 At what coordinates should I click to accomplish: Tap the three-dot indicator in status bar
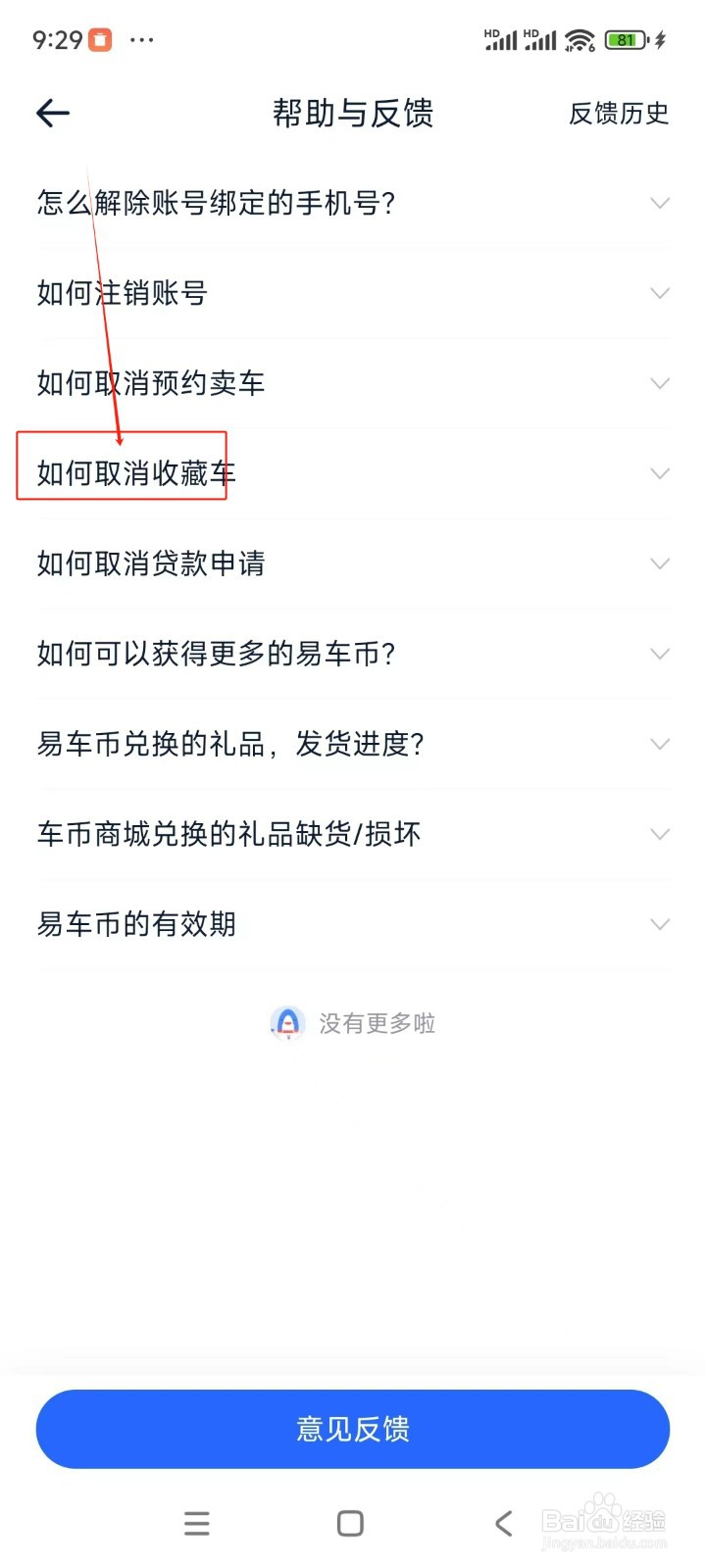pyautogui.click(x=143, y=41)
